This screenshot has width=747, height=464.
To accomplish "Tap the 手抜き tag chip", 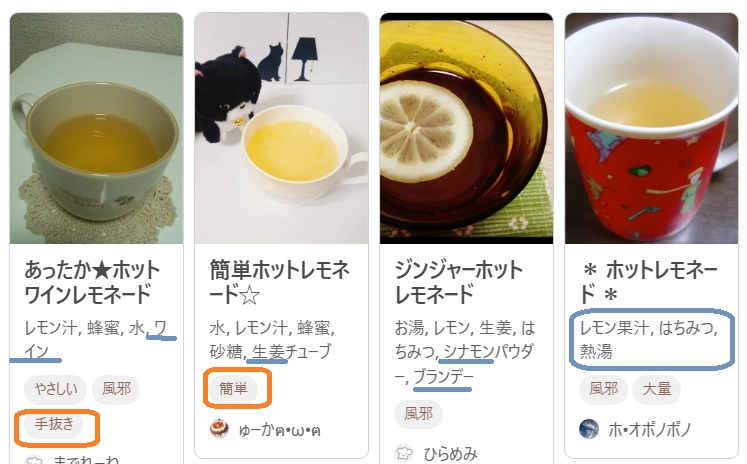I will [55, 424].
